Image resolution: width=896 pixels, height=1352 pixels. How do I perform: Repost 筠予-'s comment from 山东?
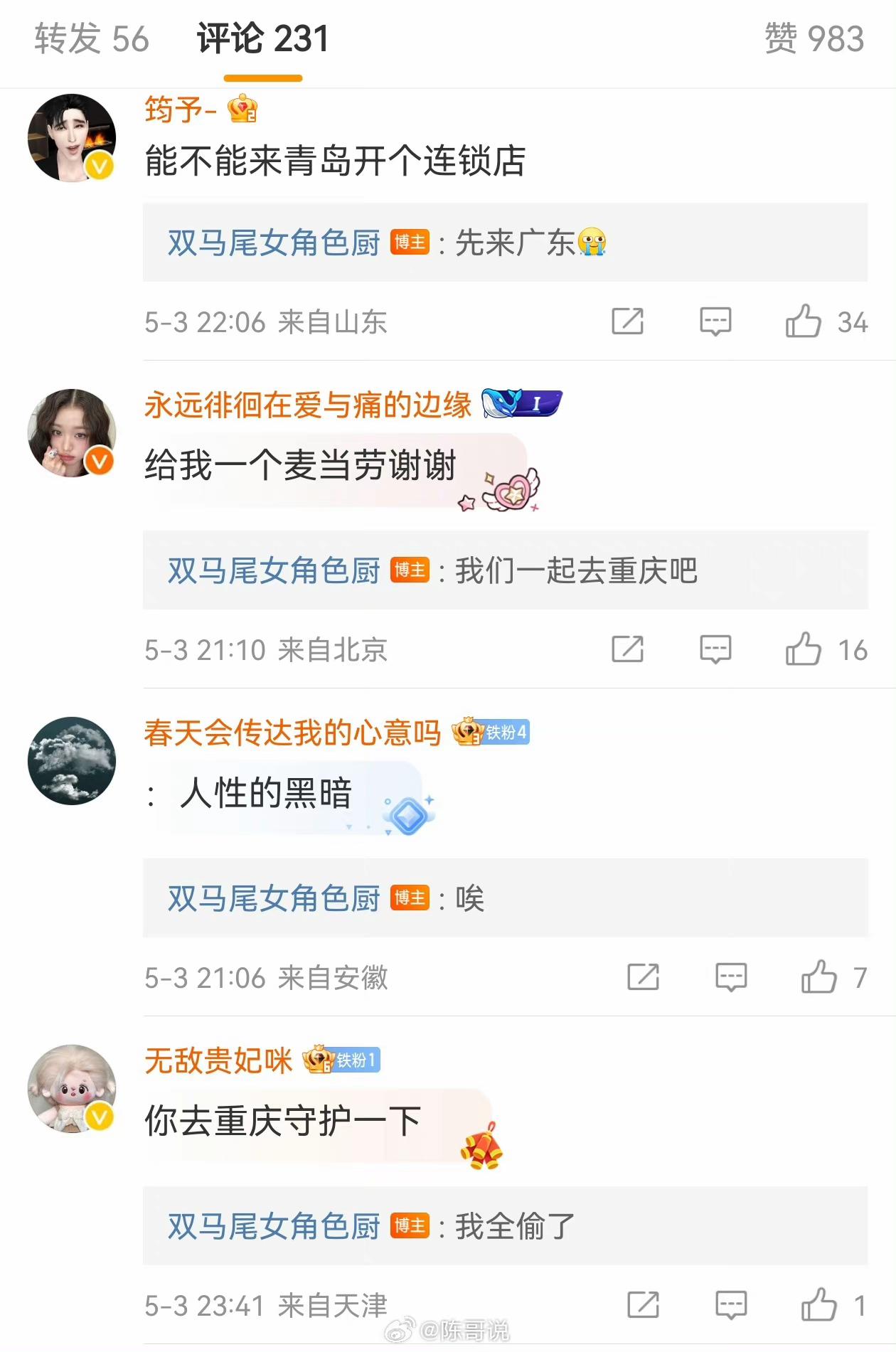click(x=627, y=321)
